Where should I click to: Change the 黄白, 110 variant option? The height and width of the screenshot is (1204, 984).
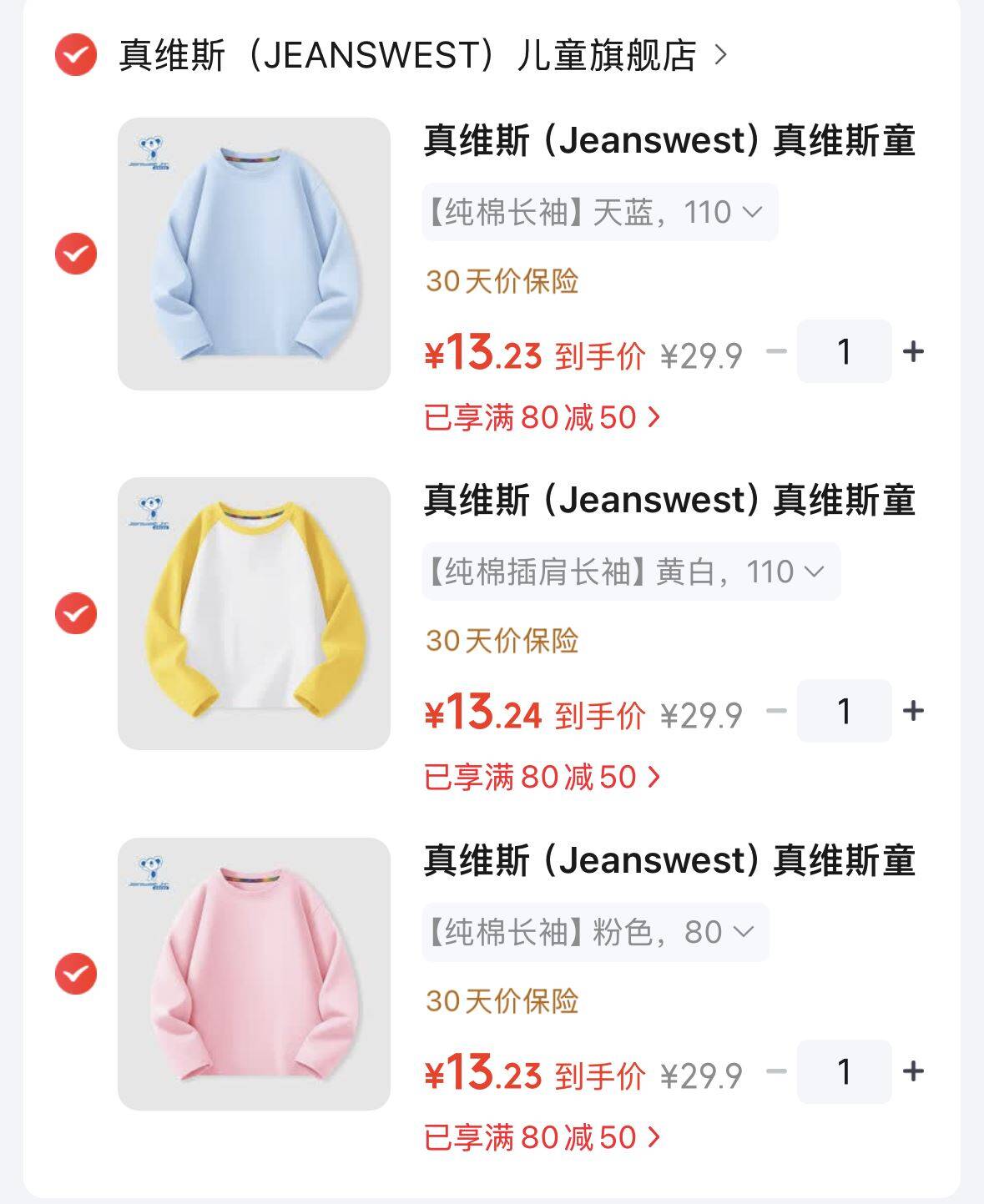[x=631, y=572]
